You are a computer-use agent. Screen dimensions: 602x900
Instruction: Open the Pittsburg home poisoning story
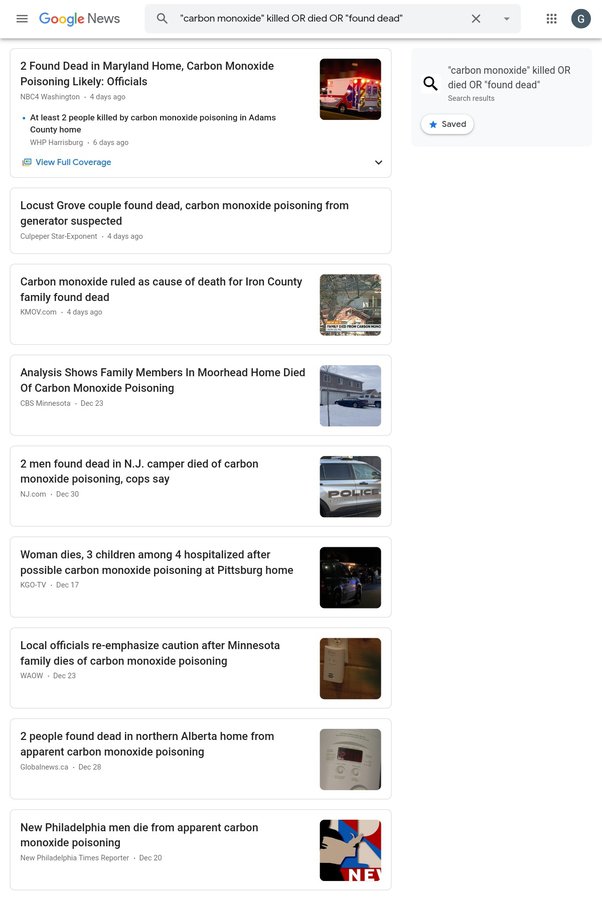tap(157, 562)
